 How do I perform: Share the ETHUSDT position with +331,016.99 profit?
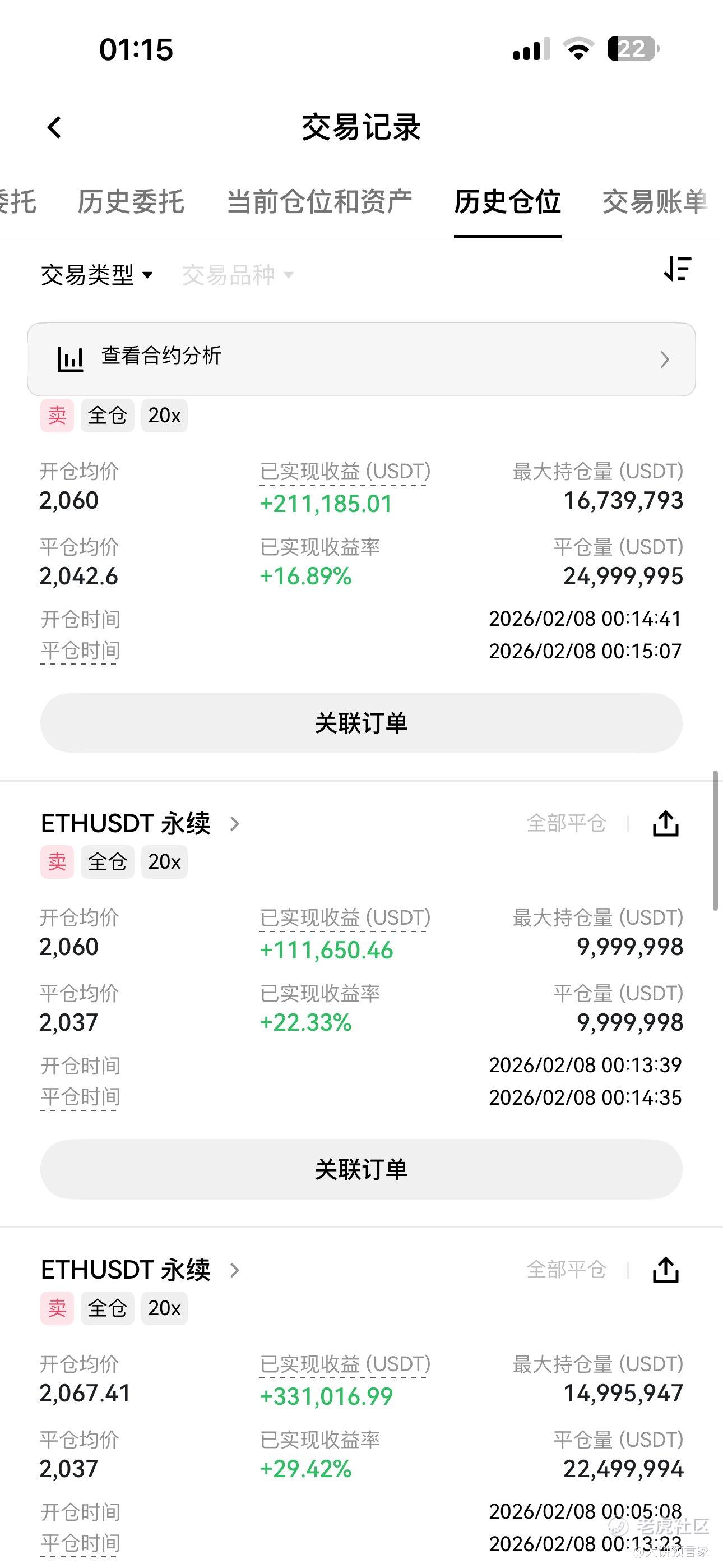point(665,1270)
